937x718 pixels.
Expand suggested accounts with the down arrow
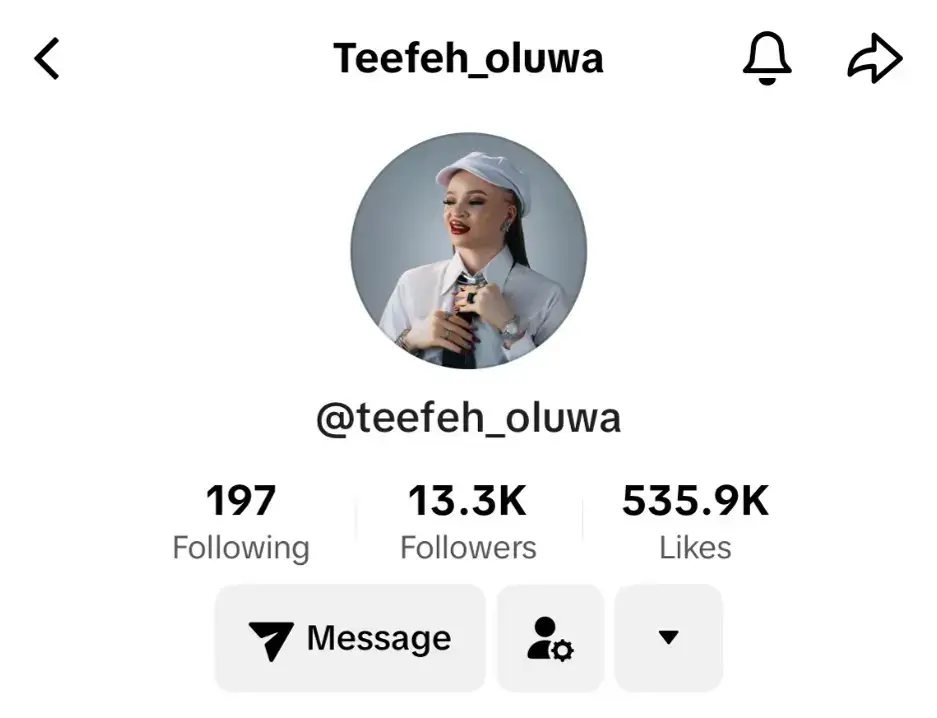(668, 638)
